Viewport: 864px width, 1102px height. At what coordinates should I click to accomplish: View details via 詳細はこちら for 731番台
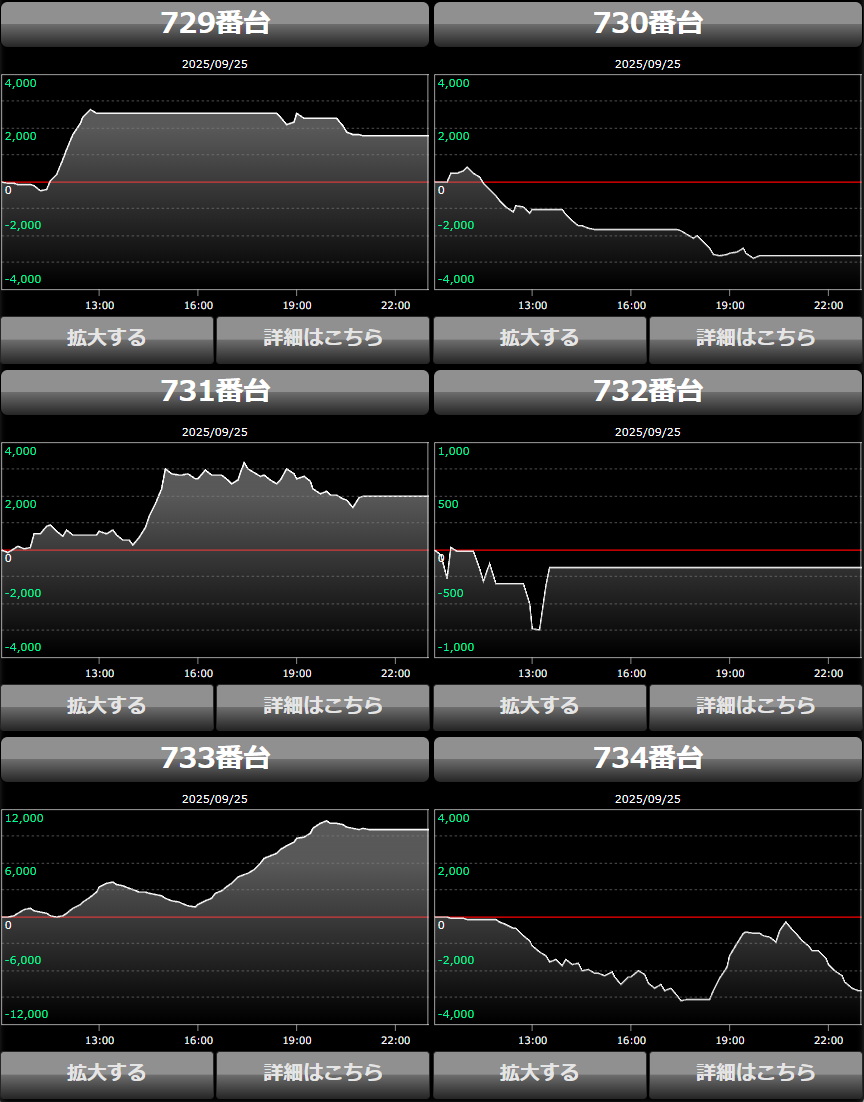[x=322, y=707]
